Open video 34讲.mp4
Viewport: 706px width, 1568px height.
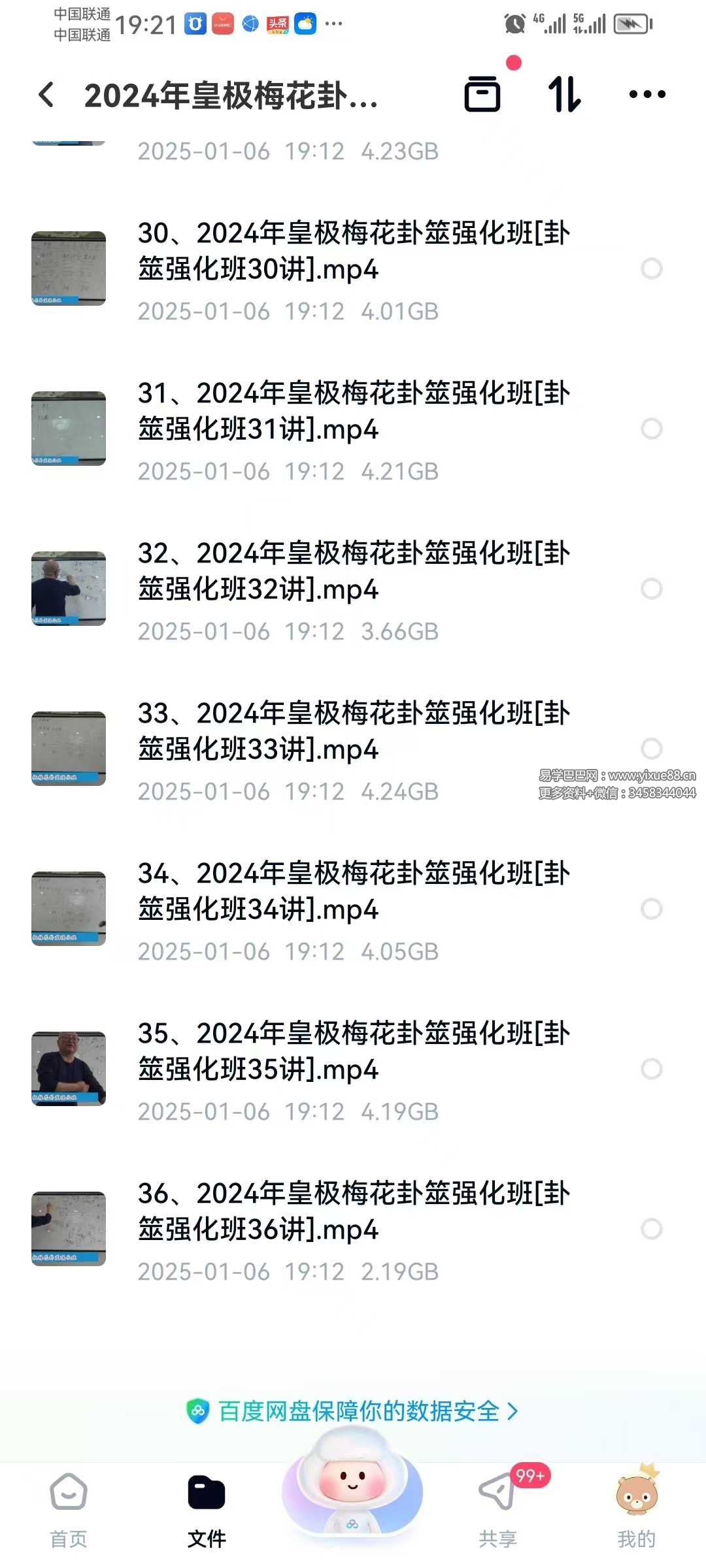pos(353,891)
